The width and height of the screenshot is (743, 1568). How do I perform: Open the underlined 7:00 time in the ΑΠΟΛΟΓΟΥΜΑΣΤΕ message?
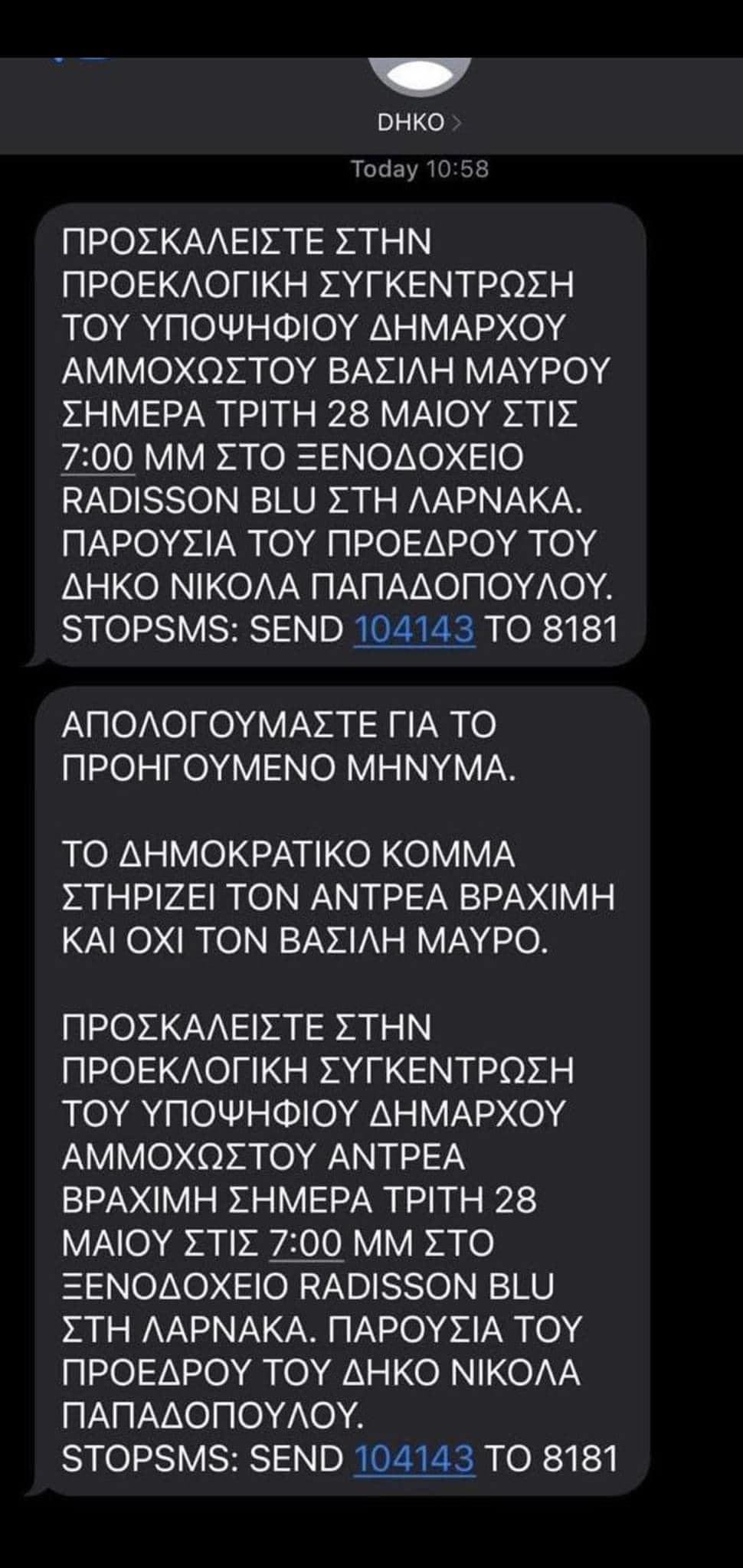pos(306,1243)
